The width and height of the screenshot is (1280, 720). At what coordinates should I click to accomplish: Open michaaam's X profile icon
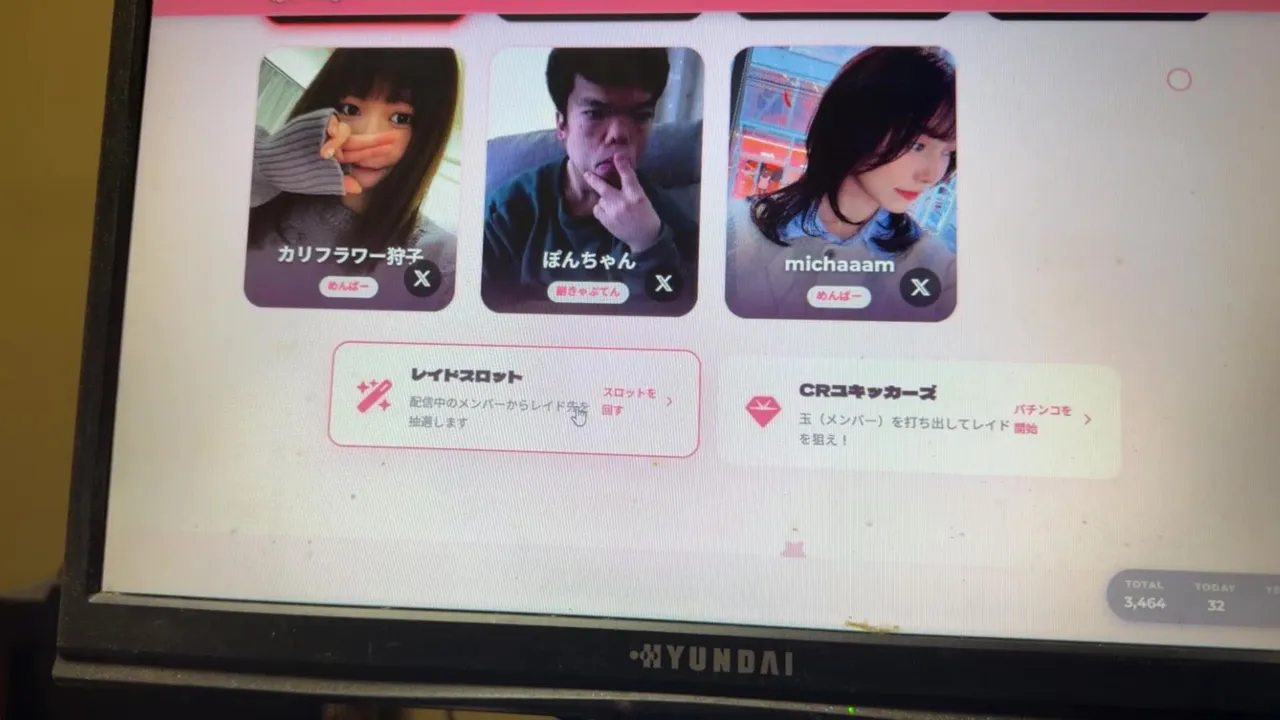[x=920, y=288]
